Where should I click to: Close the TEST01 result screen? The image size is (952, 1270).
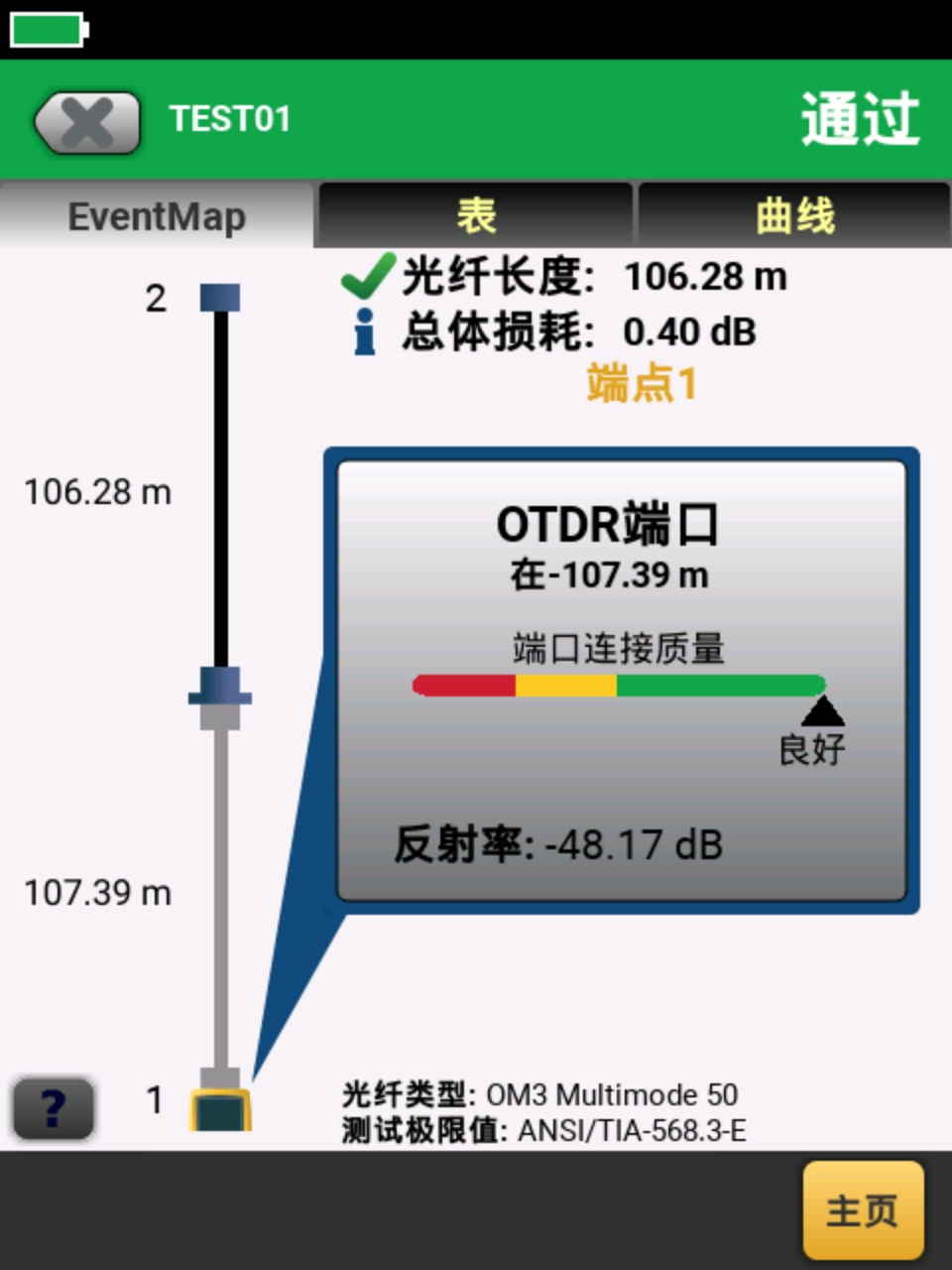[87, 122]
